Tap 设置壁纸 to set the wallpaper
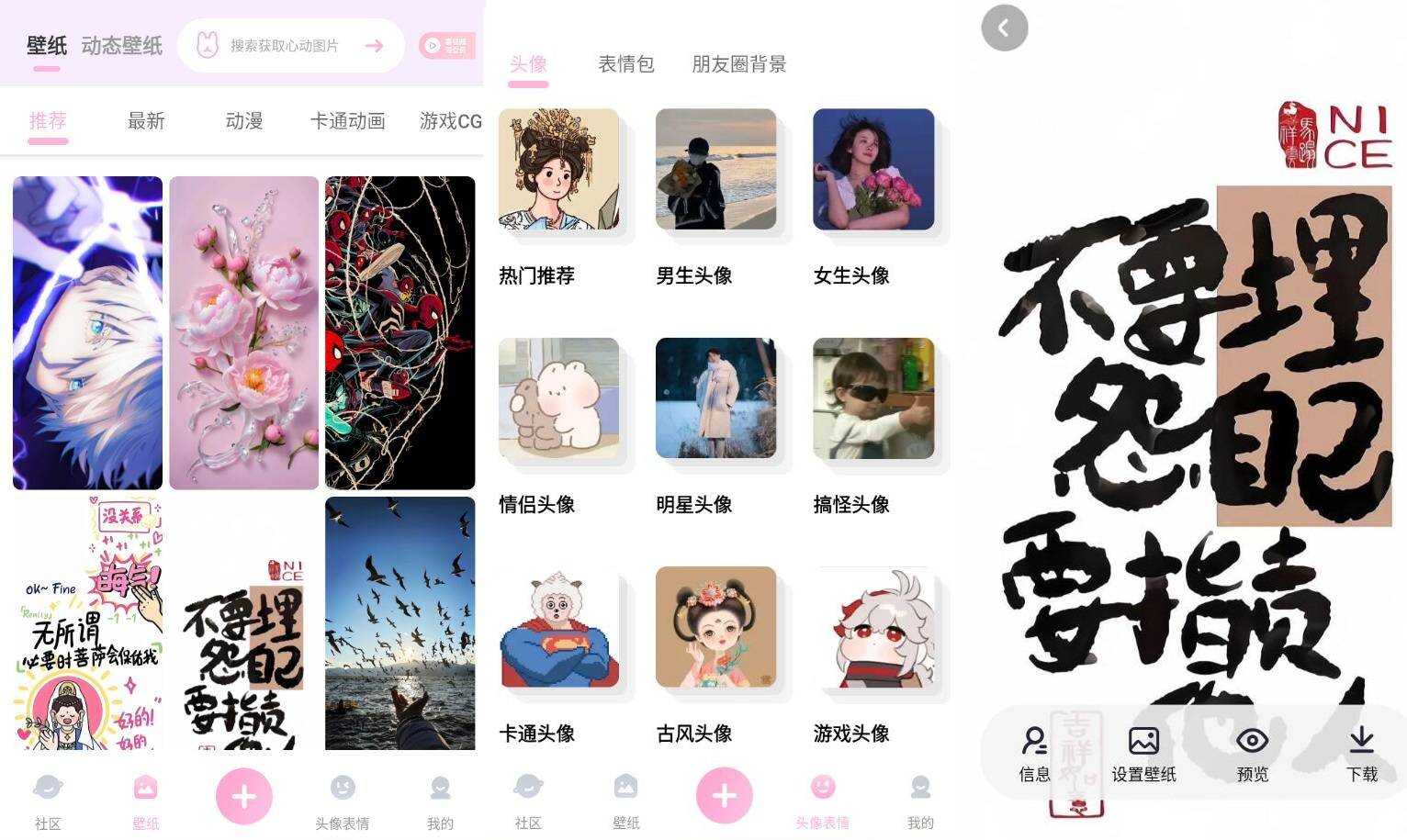This screenshot has height=840, width=1407. coord(1143,755)
